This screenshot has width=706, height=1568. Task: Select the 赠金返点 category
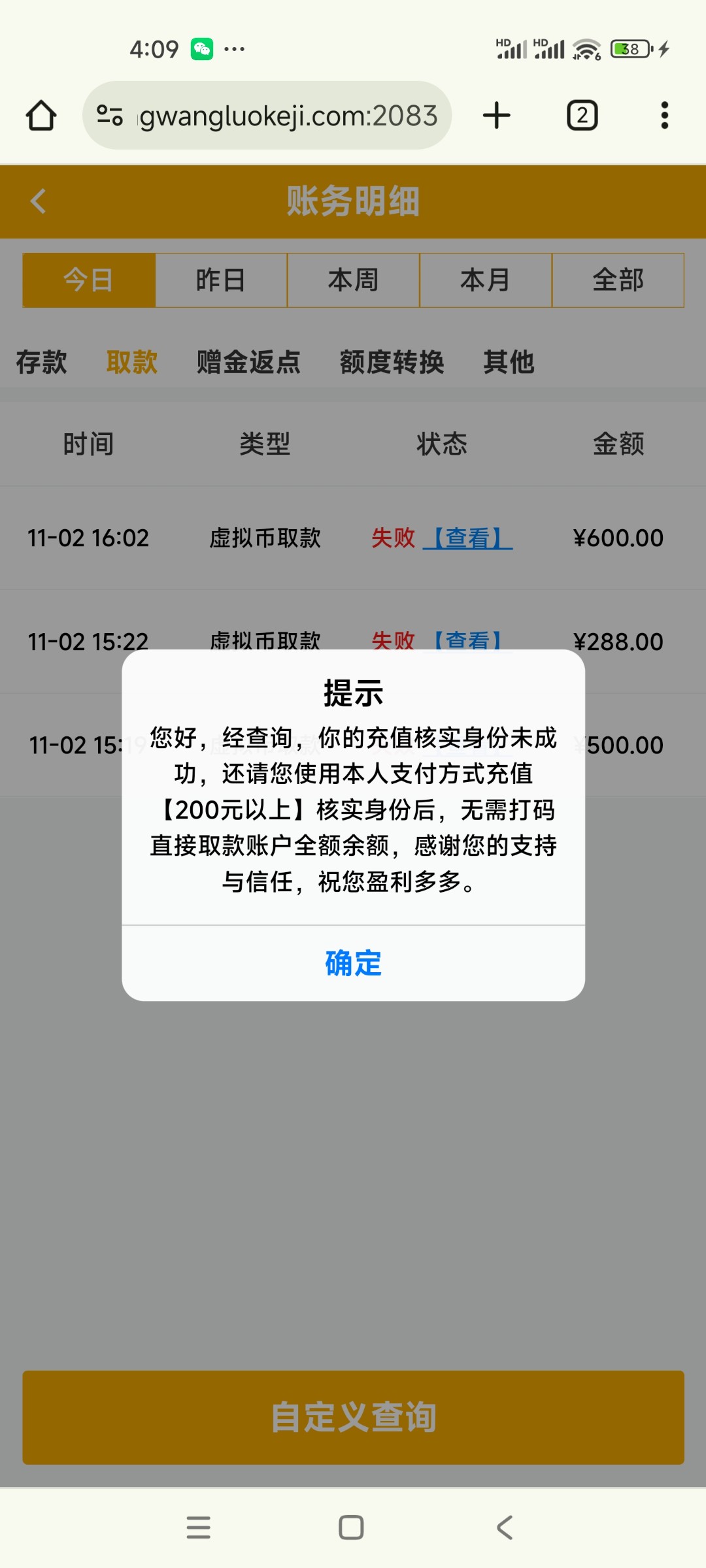pyautogui.click(x=248, y=363)
